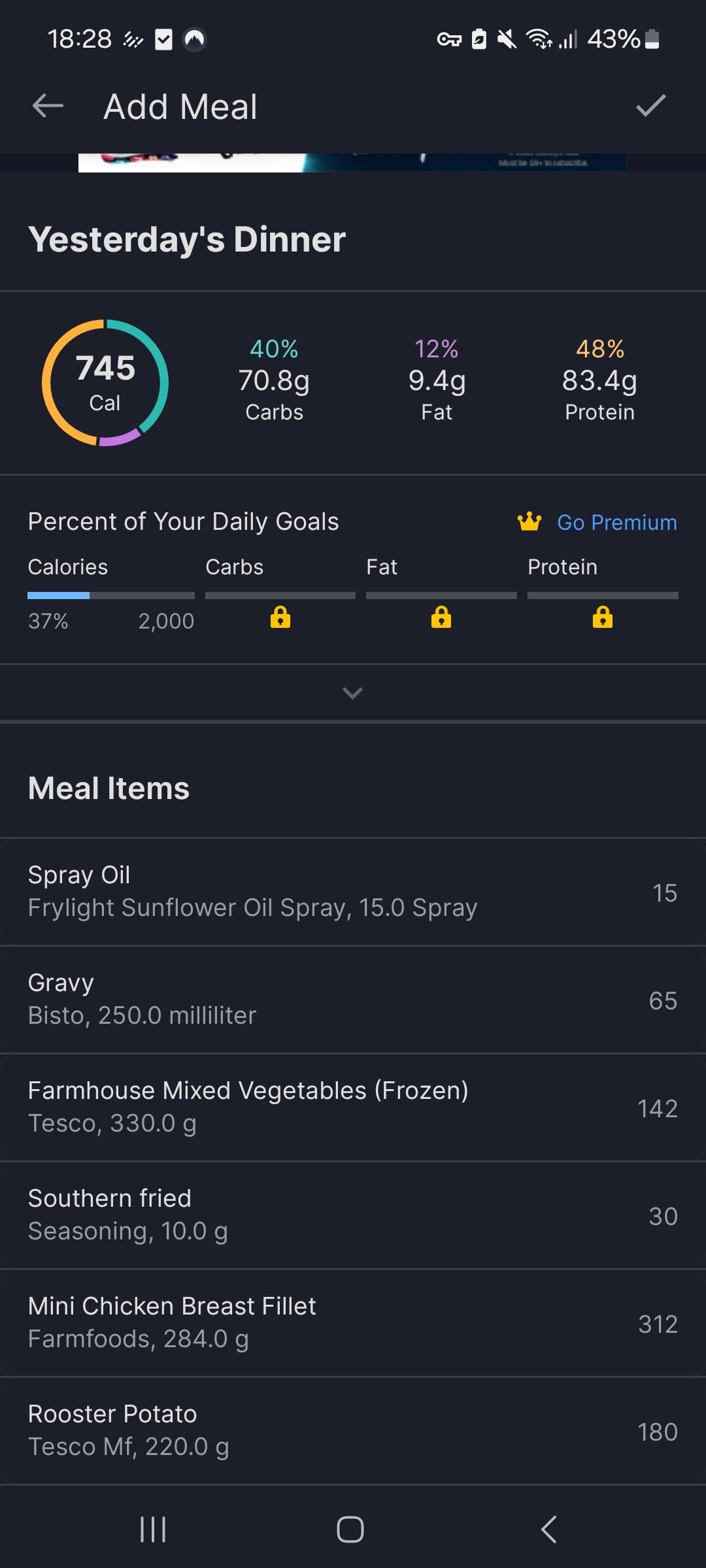The height and width of the screenshot is (1568, 706).
Task: Select Farmhouse Mixed Vegetables (Frozen) entry
Action: tap(353, 1107)
